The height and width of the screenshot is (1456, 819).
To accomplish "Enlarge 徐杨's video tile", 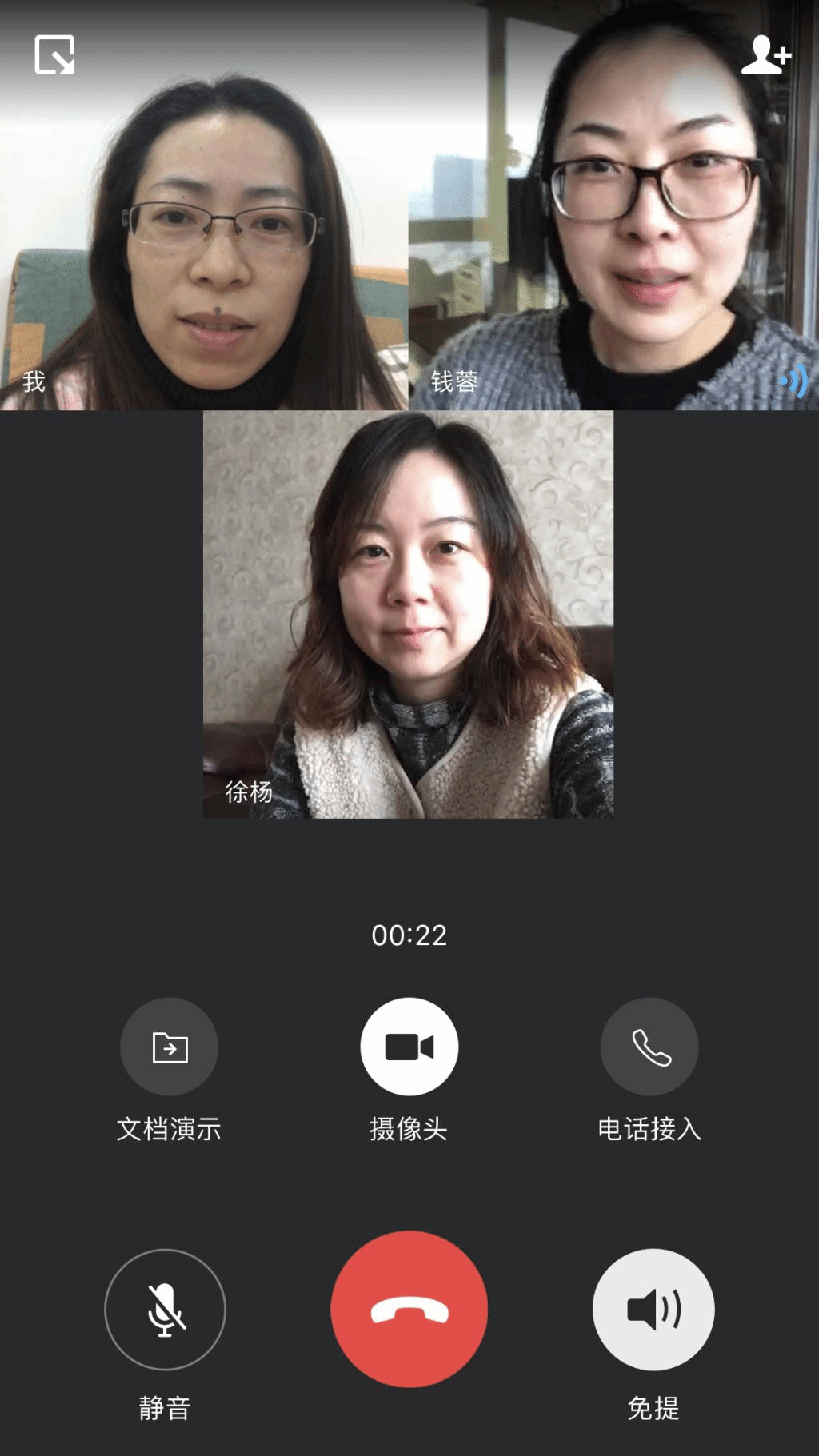I will (409, 614).
